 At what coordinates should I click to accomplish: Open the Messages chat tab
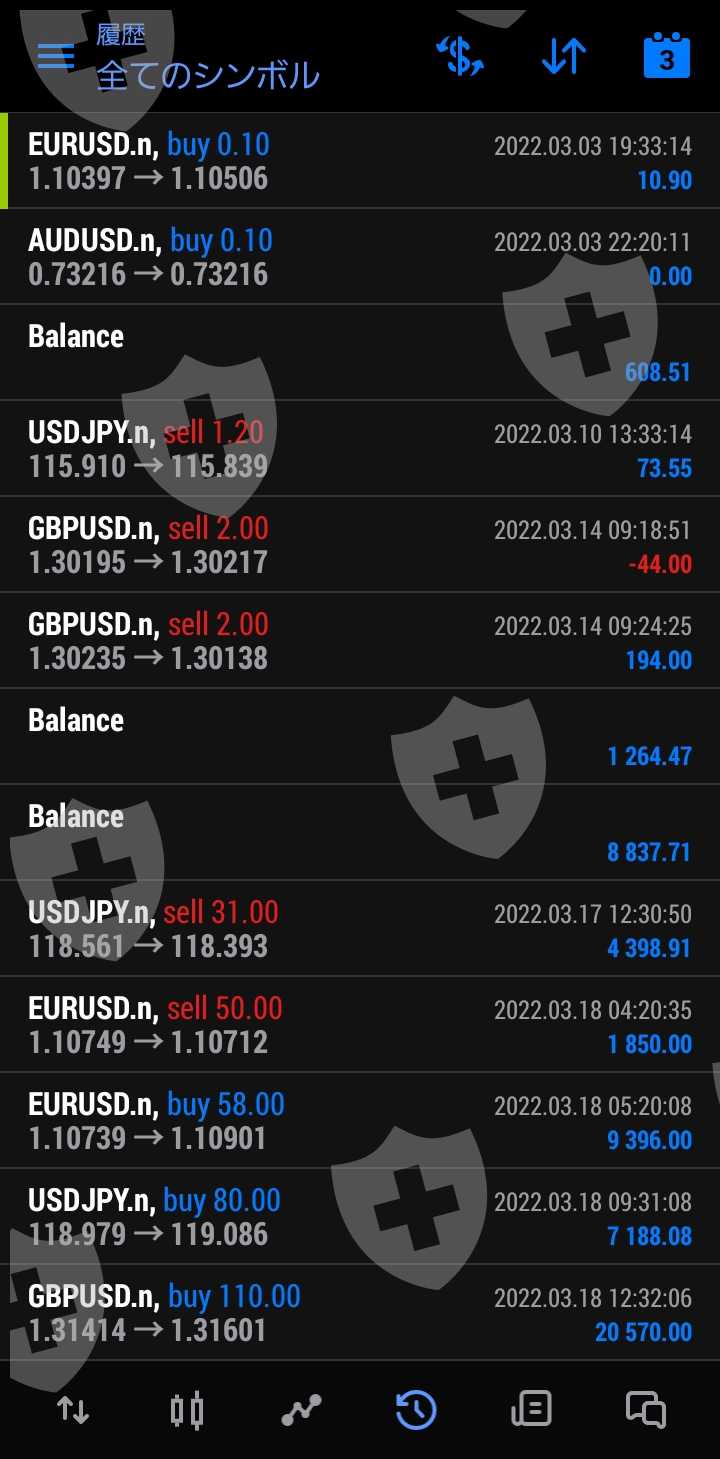coord(646,1410)
